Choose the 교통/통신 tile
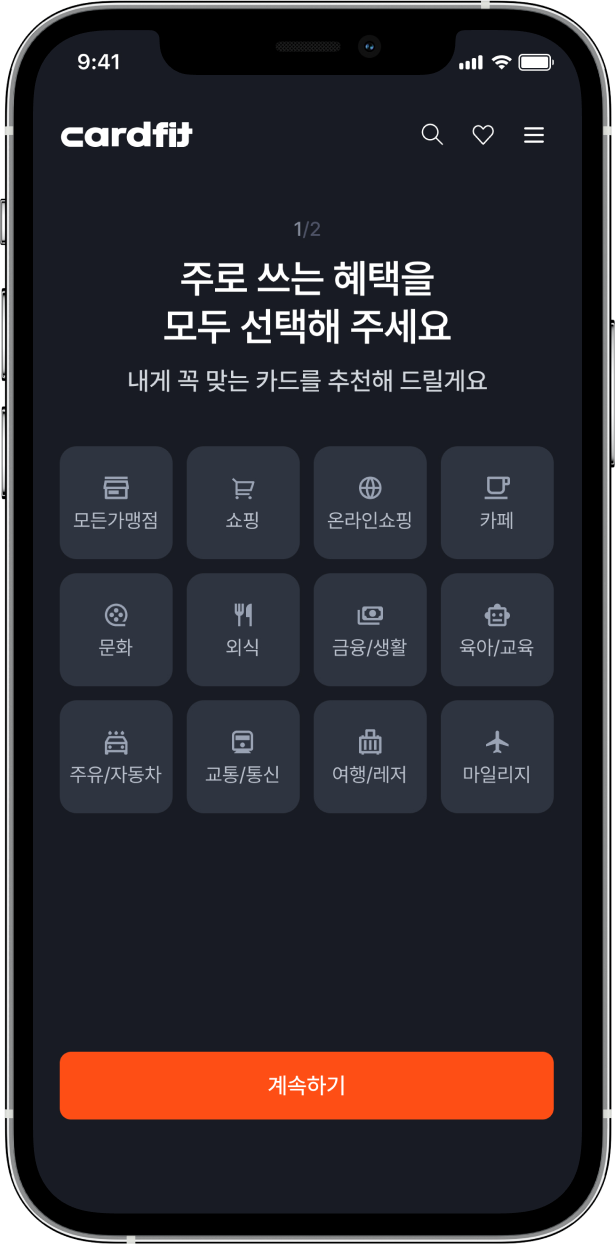Viewport: 615px width, 1244px height. (x=243, y=756)
